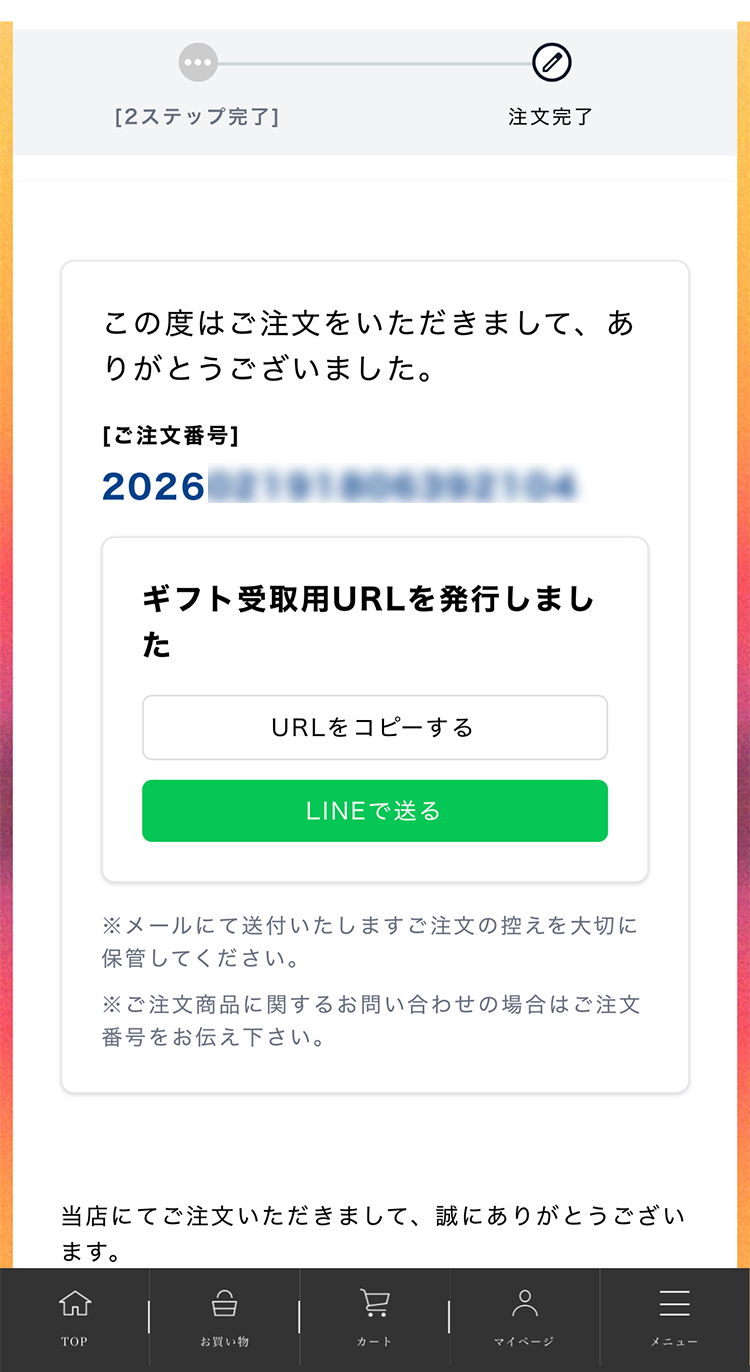Tap the URLをコピーする button
This screenshot has width=750, height=1372.
coord(375,727)
